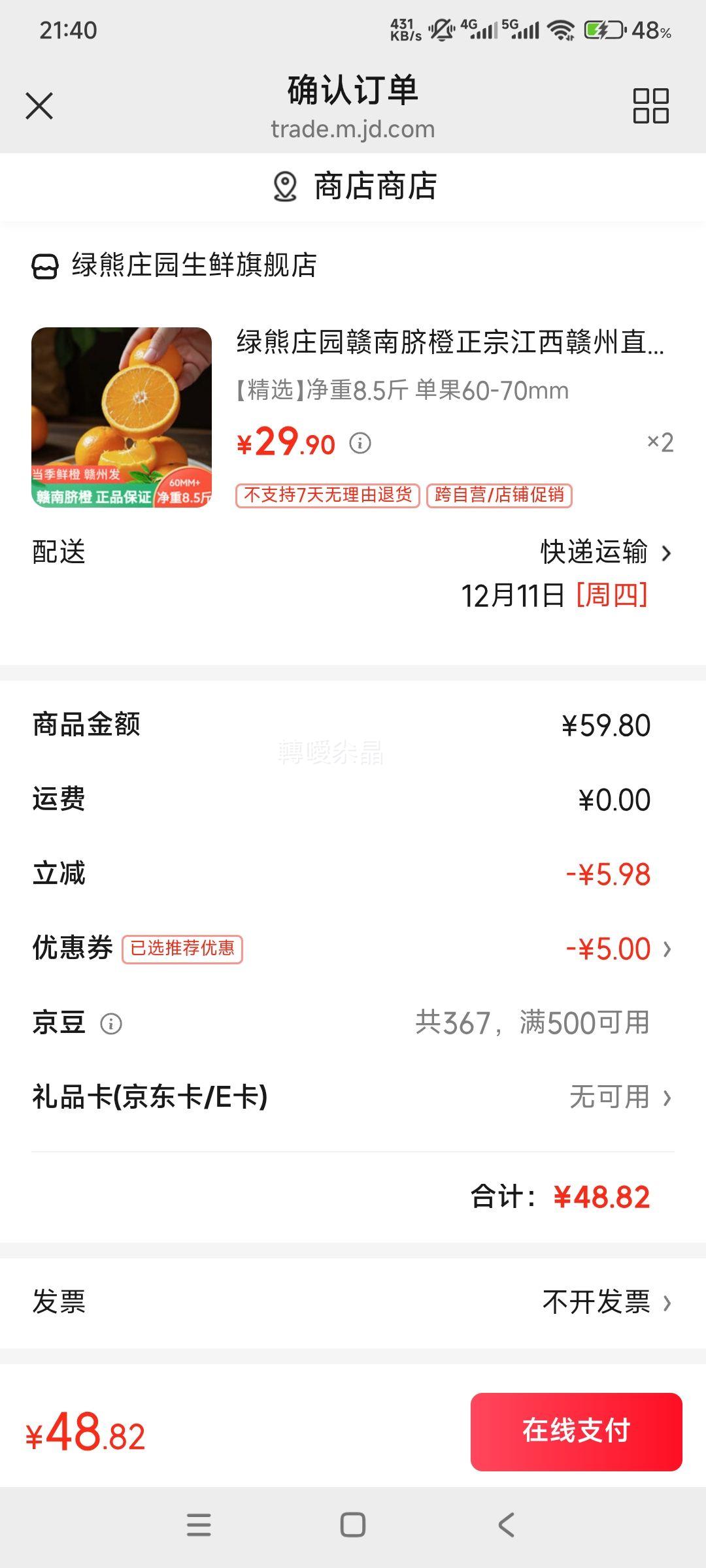Image resolution: width=706 pixels, height=1568 pixels.
Task: Show price info next to ¥29.90
Action: click(360, 443)
